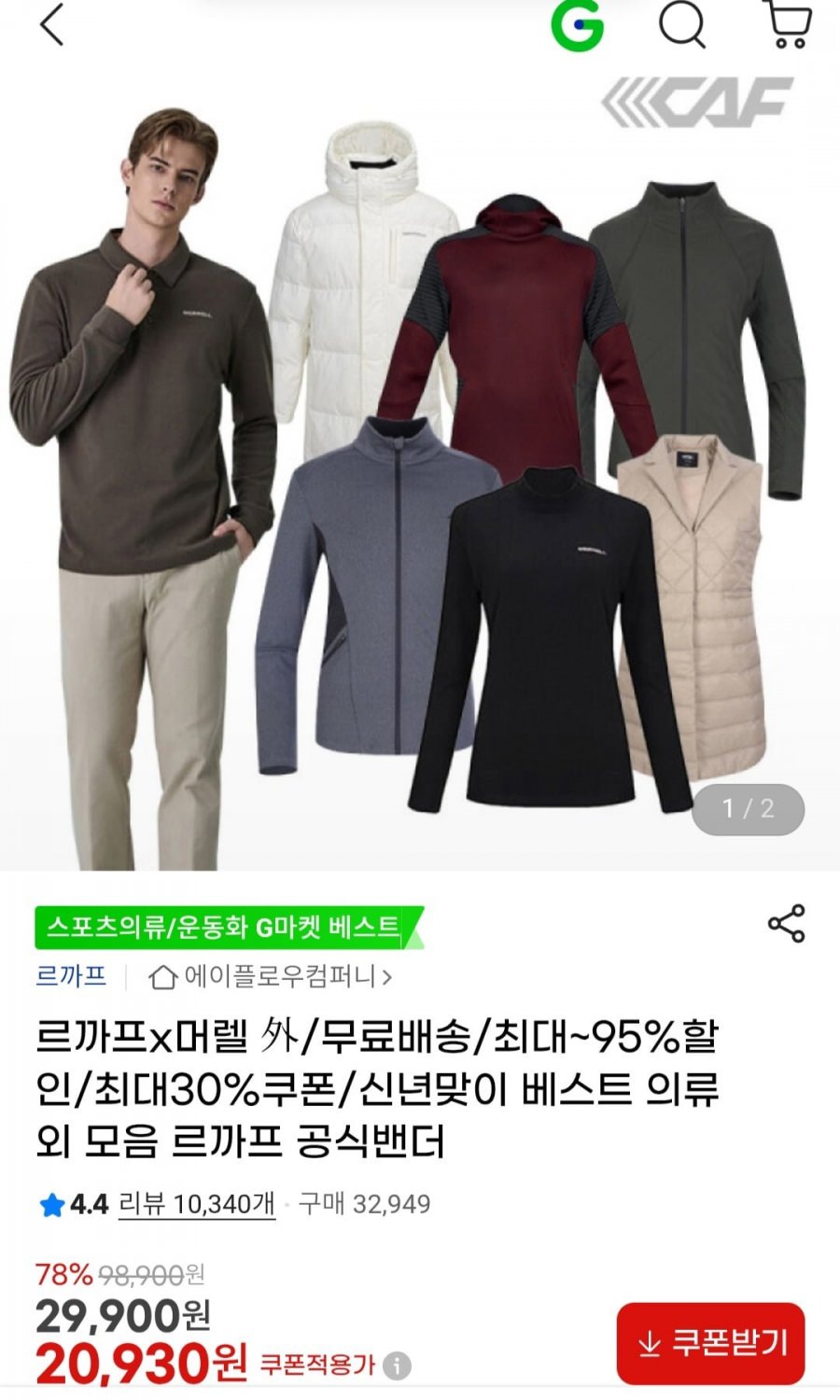Open the 리뷰 10,340개 reviews link

pos(197,1204)
